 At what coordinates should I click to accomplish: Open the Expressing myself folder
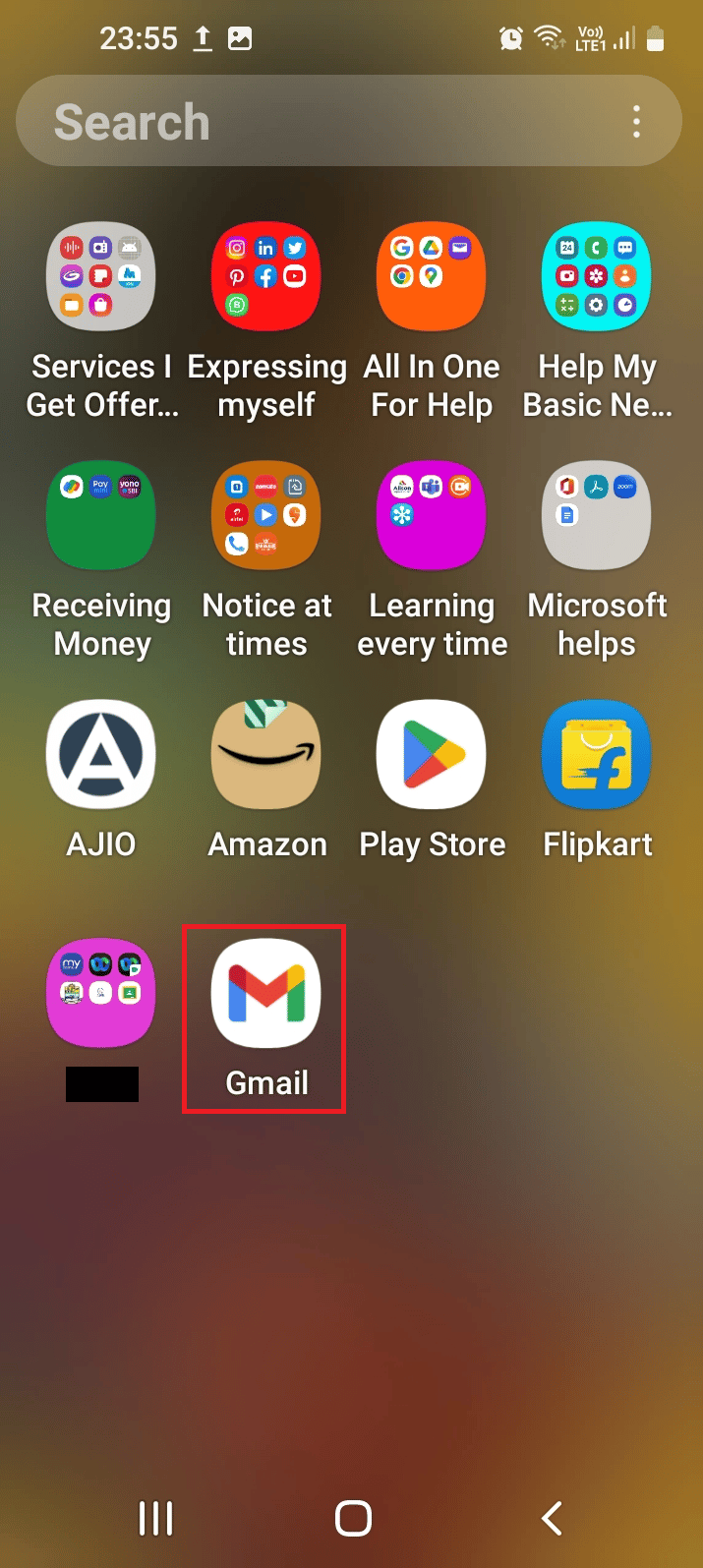click(266, 276)
